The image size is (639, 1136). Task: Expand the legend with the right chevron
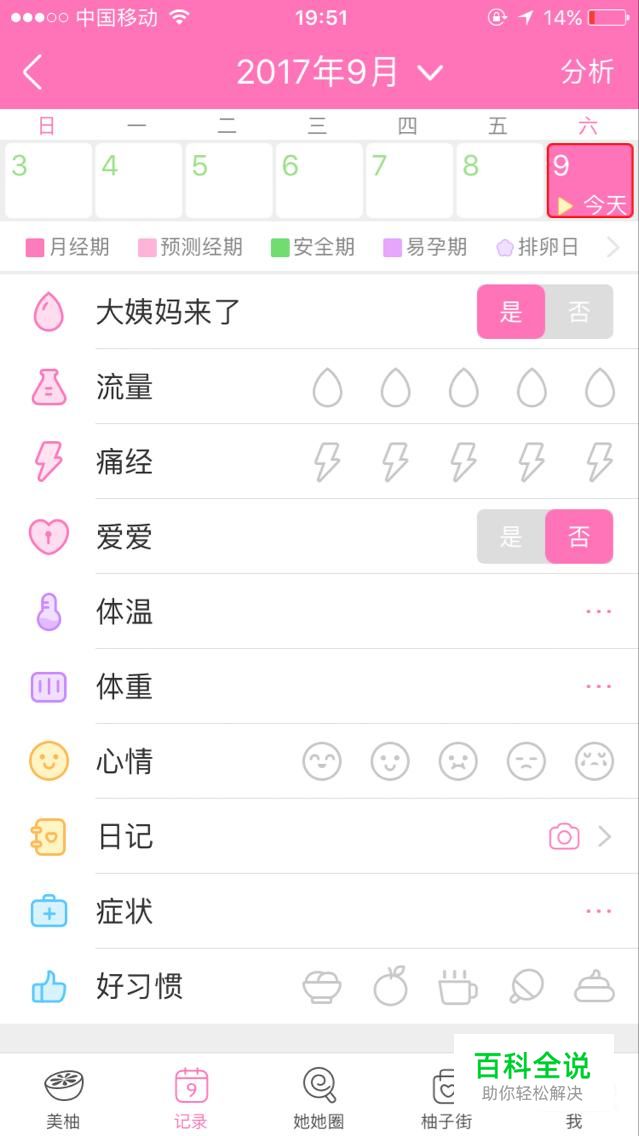[613, 248]
